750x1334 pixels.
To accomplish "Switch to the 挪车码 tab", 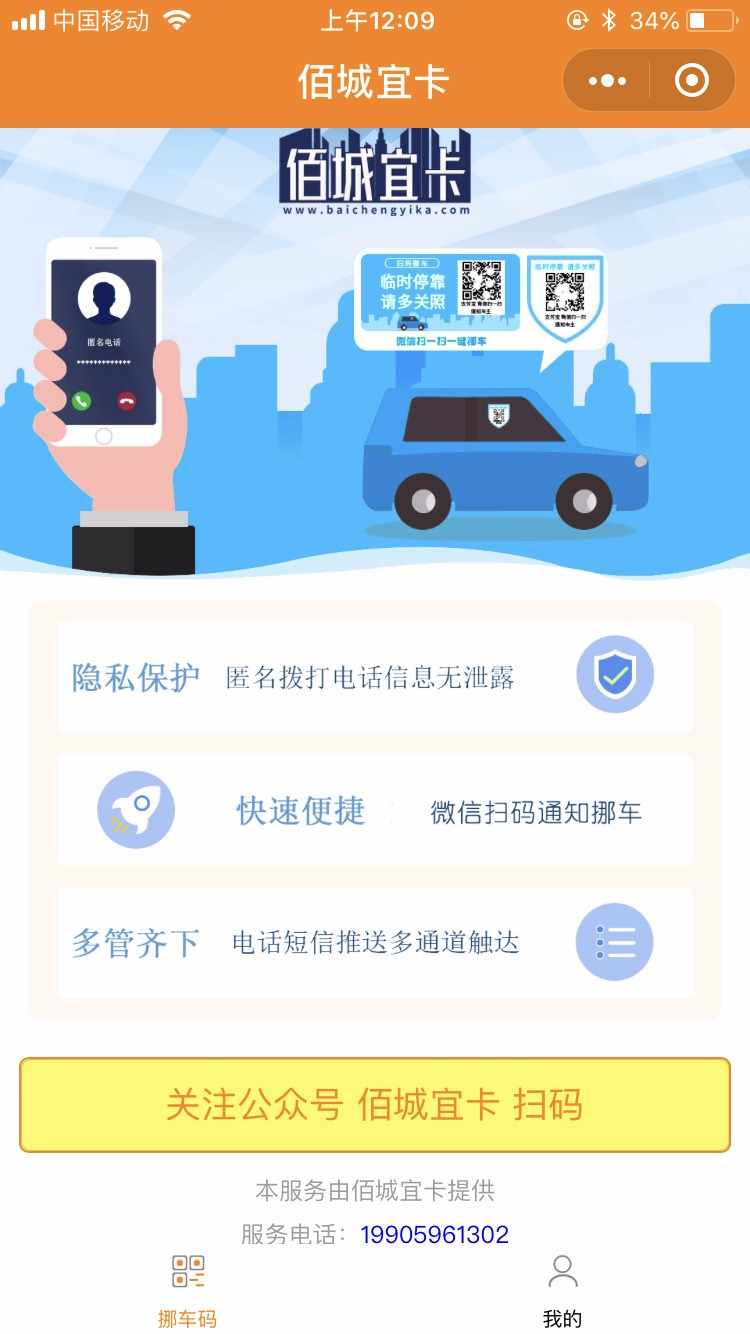I will 187,1290.
